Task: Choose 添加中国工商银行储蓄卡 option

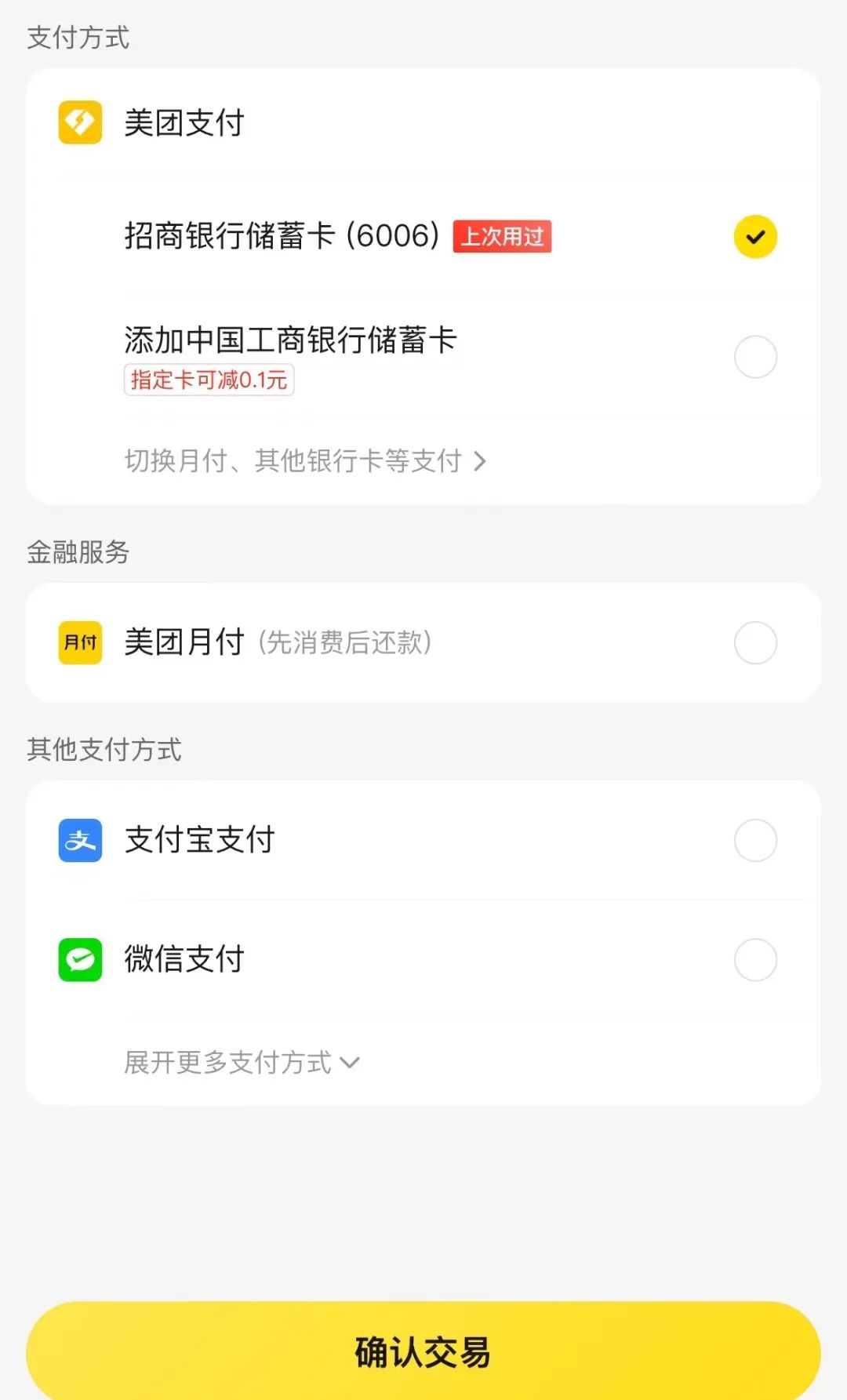Action: point(754,357)
